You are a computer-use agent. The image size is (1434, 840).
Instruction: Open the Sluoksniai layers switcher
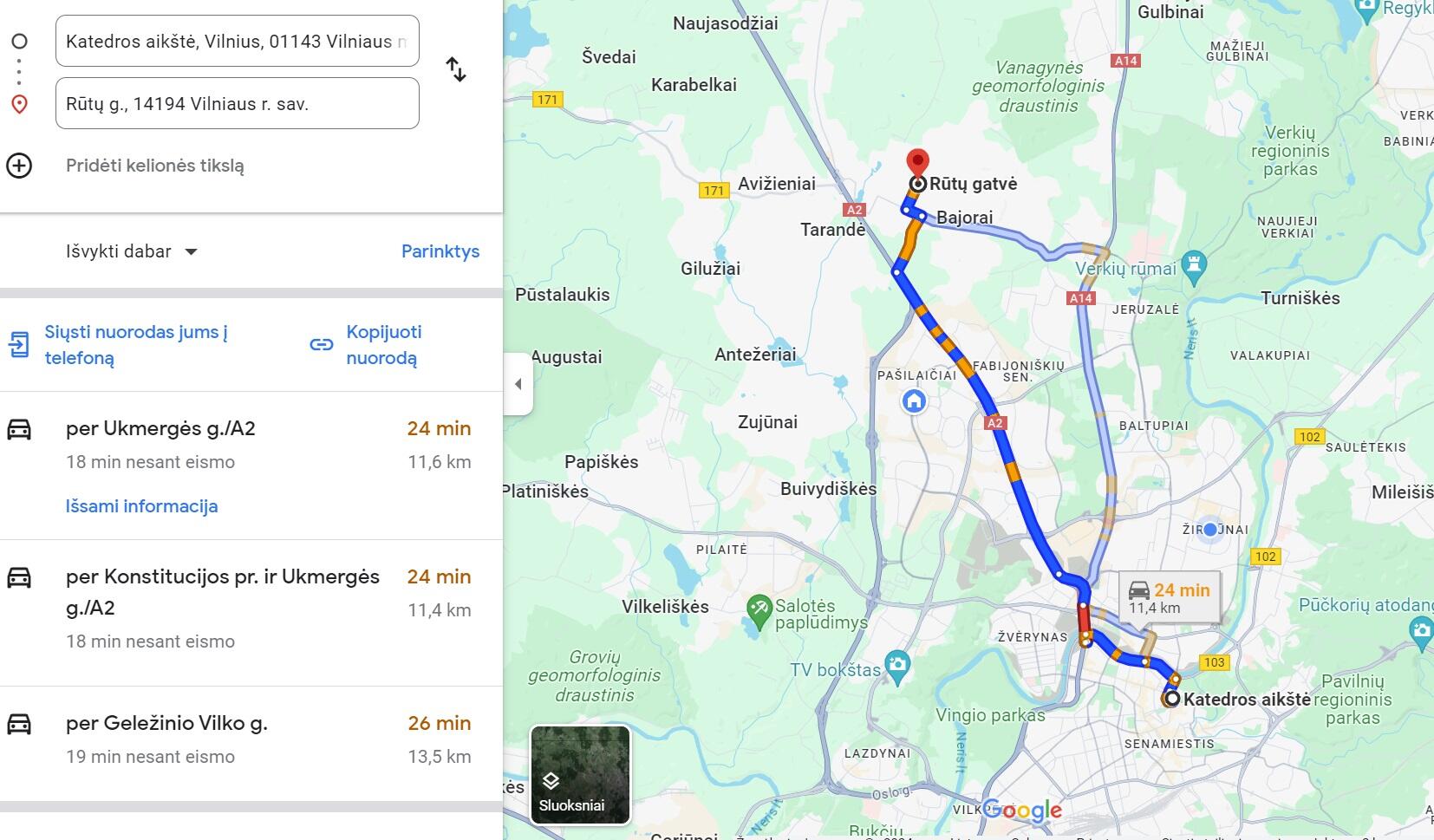[x=580, y=774]
